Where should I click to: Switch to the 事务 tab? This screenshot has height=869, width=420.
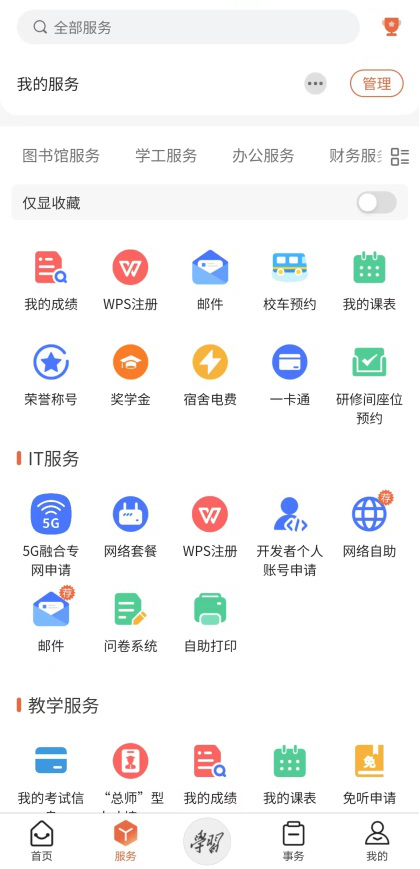click(x=293, y=841)
